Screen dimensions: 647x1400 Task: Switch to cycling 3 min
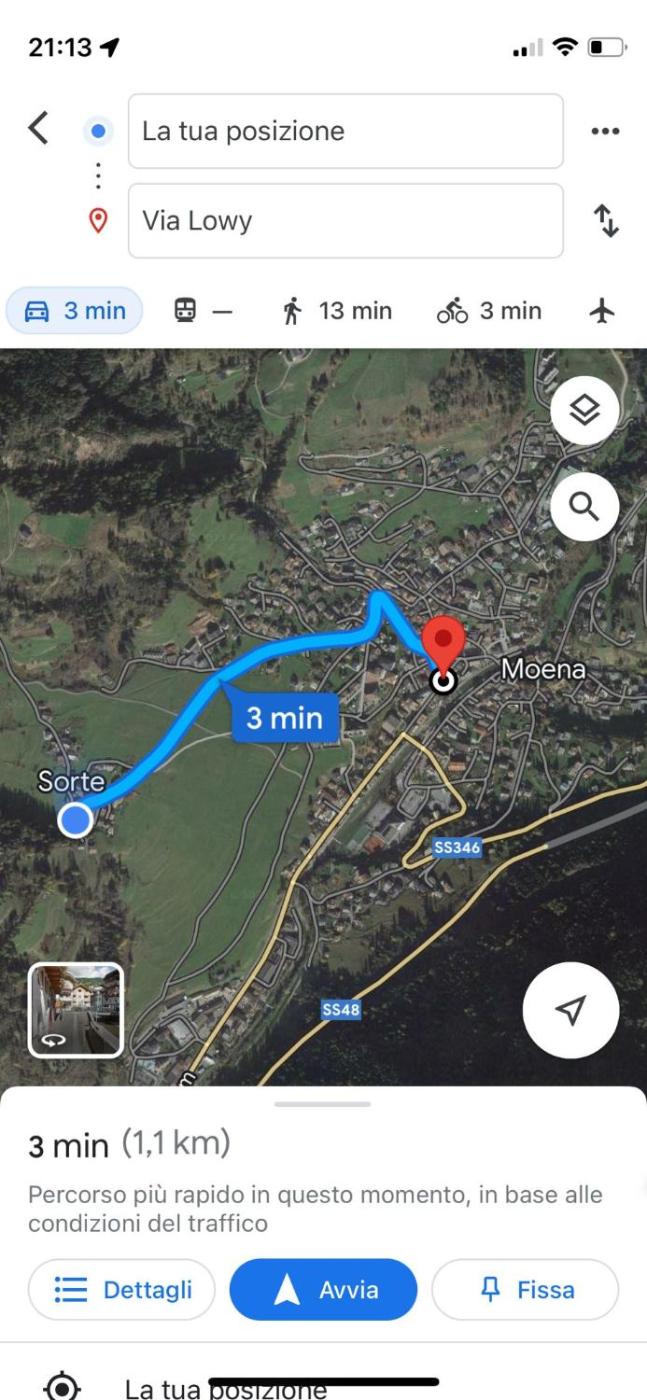point(489,311)
